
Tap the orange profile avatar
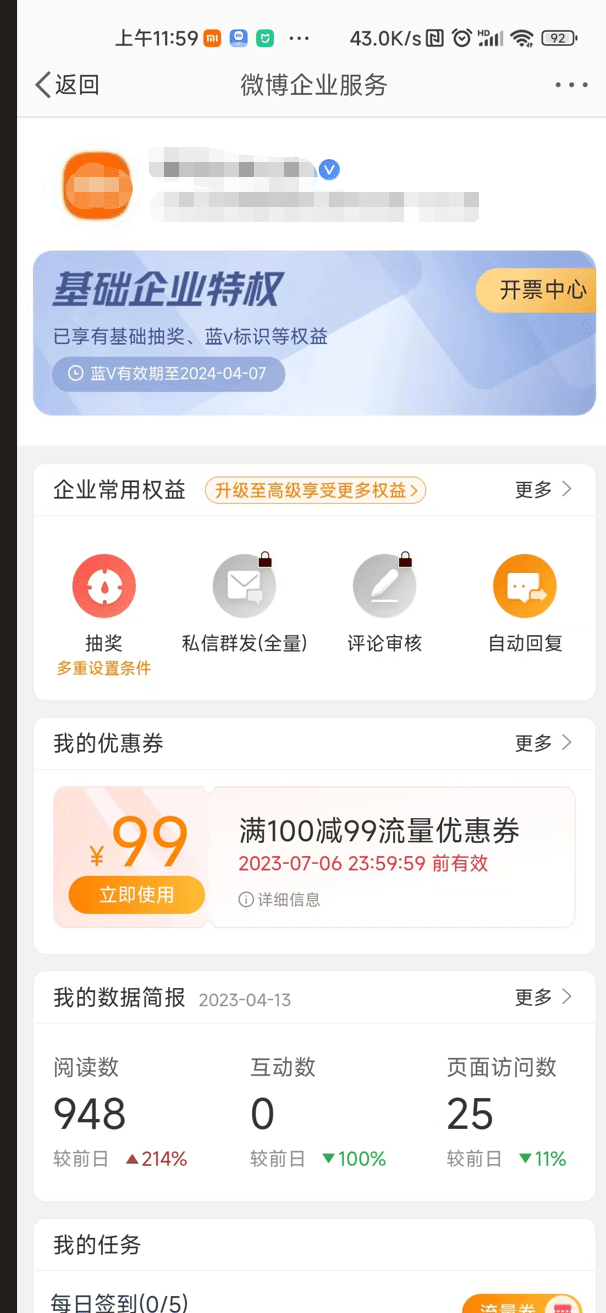pos(97,186)
